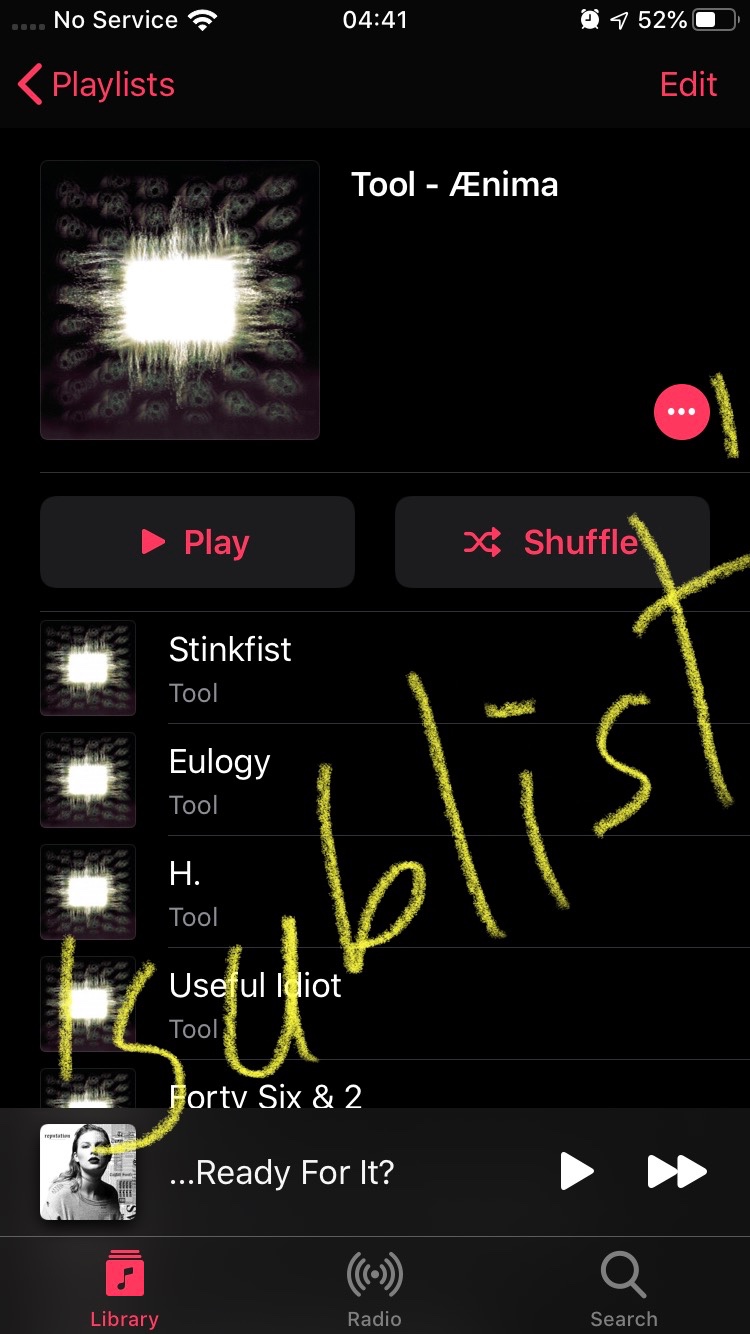
Task: Play the track titled H.
Action: click(395, 892)
